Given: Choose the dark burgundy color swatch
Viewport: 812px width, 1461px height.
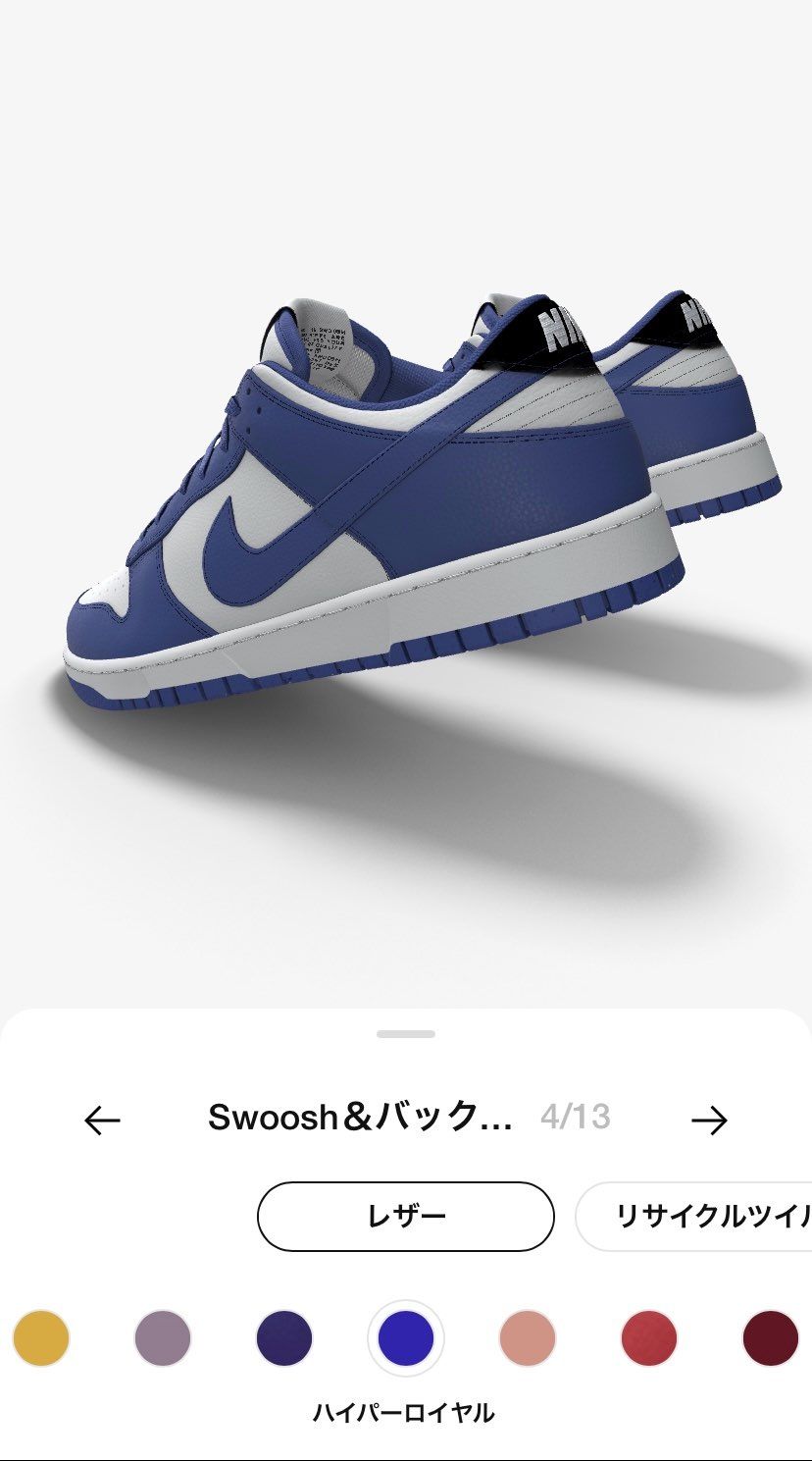Looking at the screenshot, I should tap(770, 1337).
